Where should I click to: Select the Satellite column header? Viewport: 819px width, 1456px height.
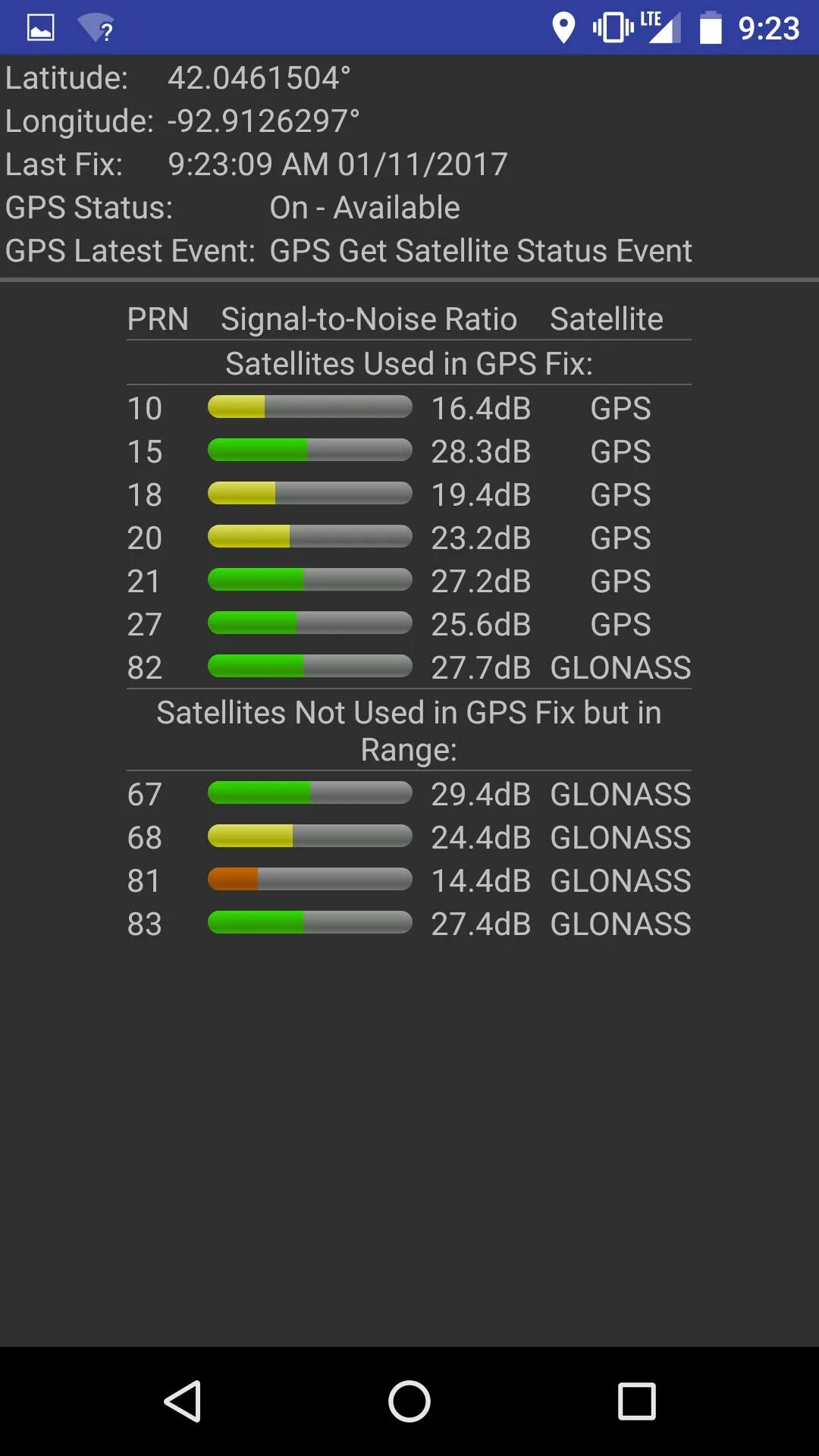click(x=607, y=318)
